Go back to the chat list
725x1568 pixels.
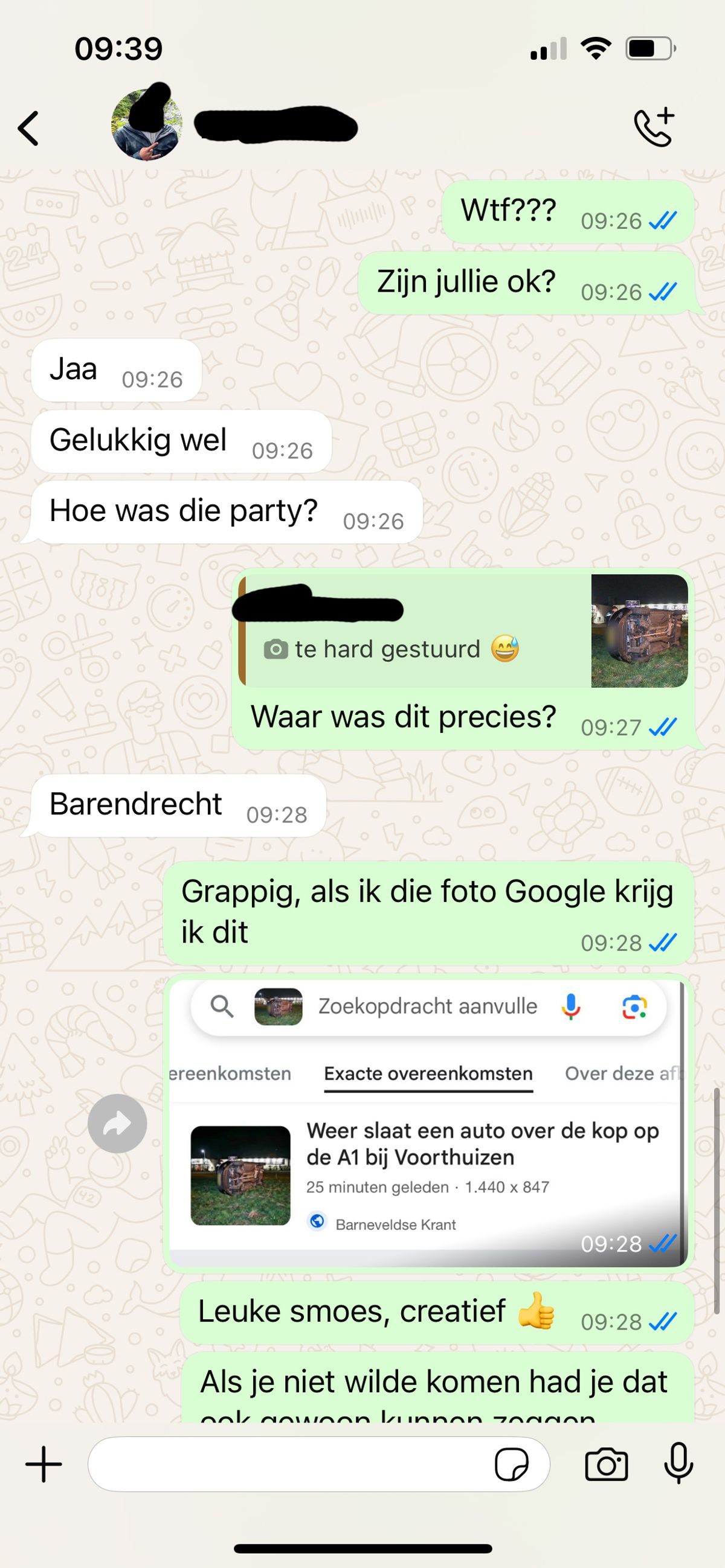[x=28, y=129]
